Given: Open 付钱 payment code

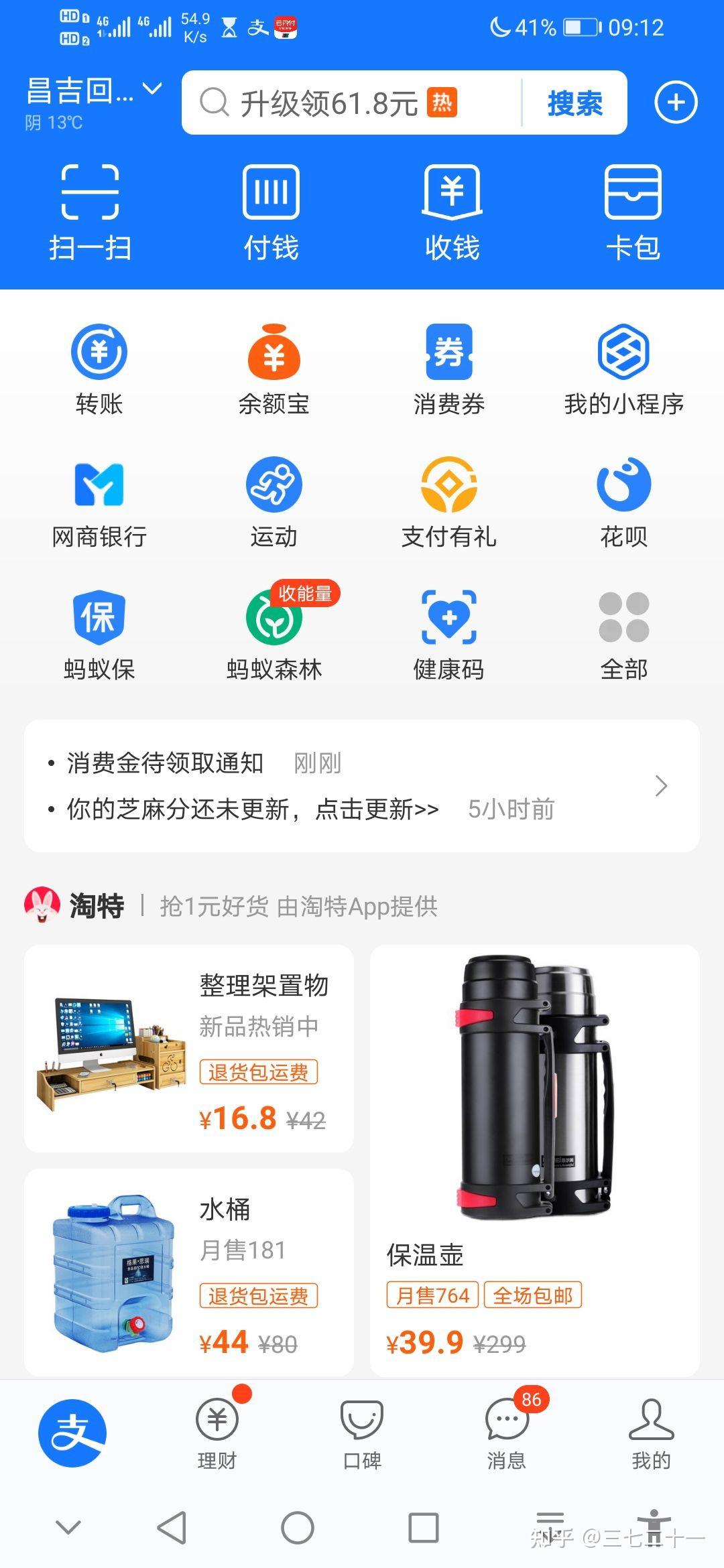Looking at the screenshot, I should 271,211.
